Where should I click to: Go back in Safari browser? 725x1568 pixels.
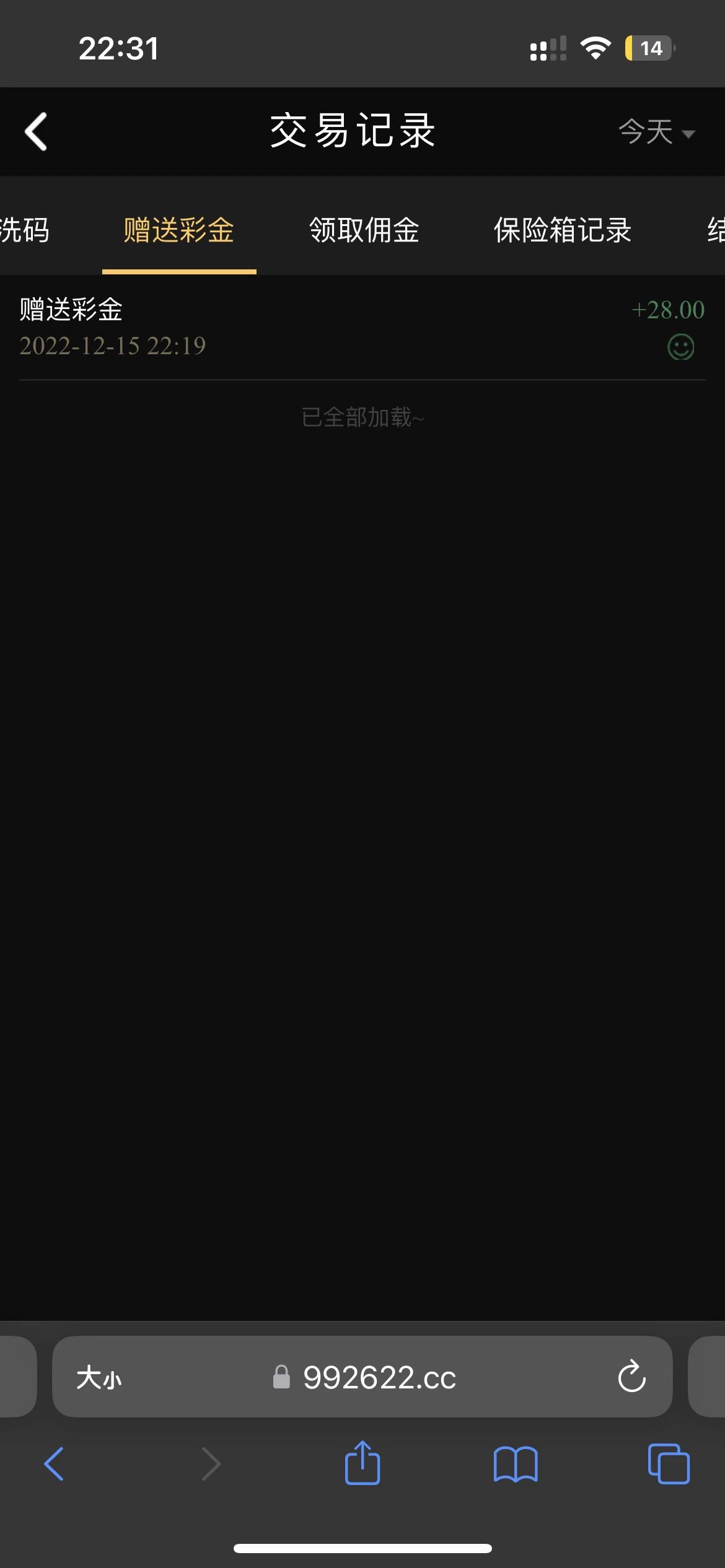tap(55, 1464)
